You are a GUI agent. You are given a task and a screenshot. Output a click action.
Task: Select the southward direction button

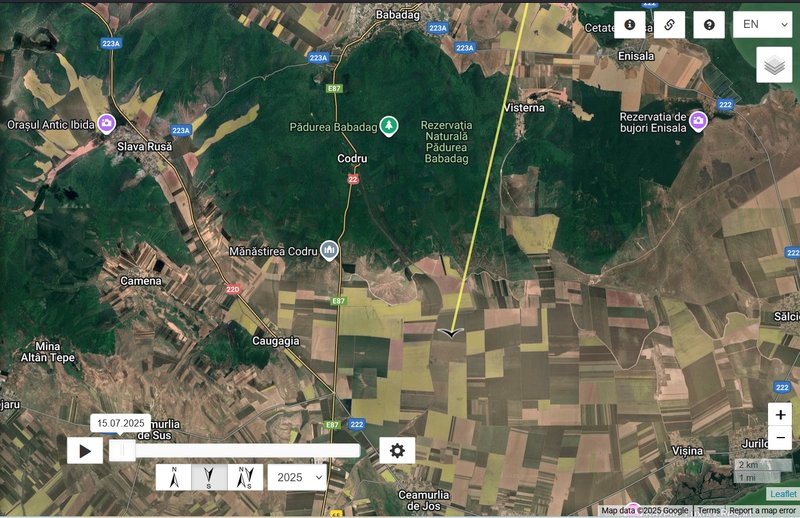pyautogui.click(x=209, y=477)
